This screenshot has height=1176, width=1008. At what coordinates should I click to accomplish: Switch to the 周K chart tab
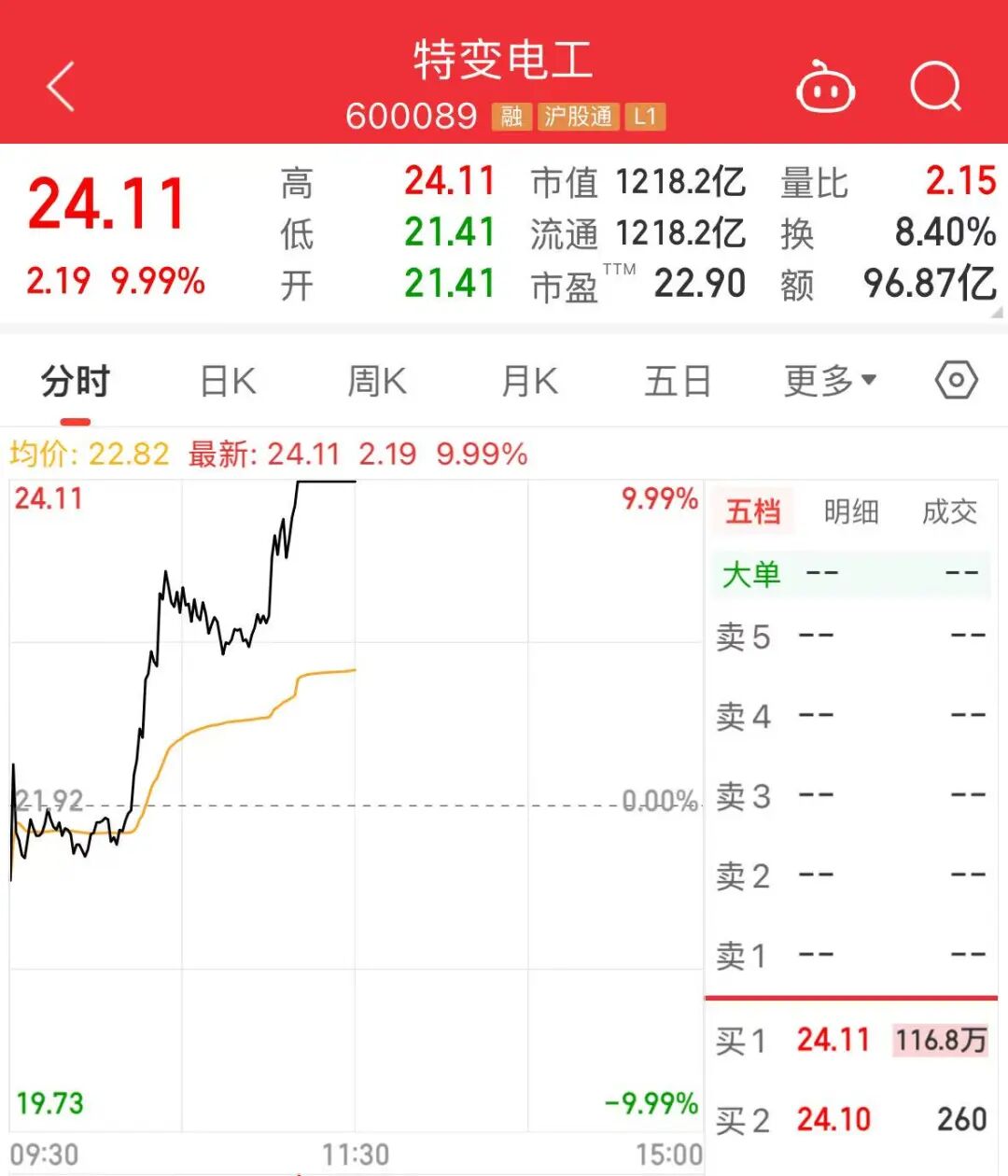(376, 382)
